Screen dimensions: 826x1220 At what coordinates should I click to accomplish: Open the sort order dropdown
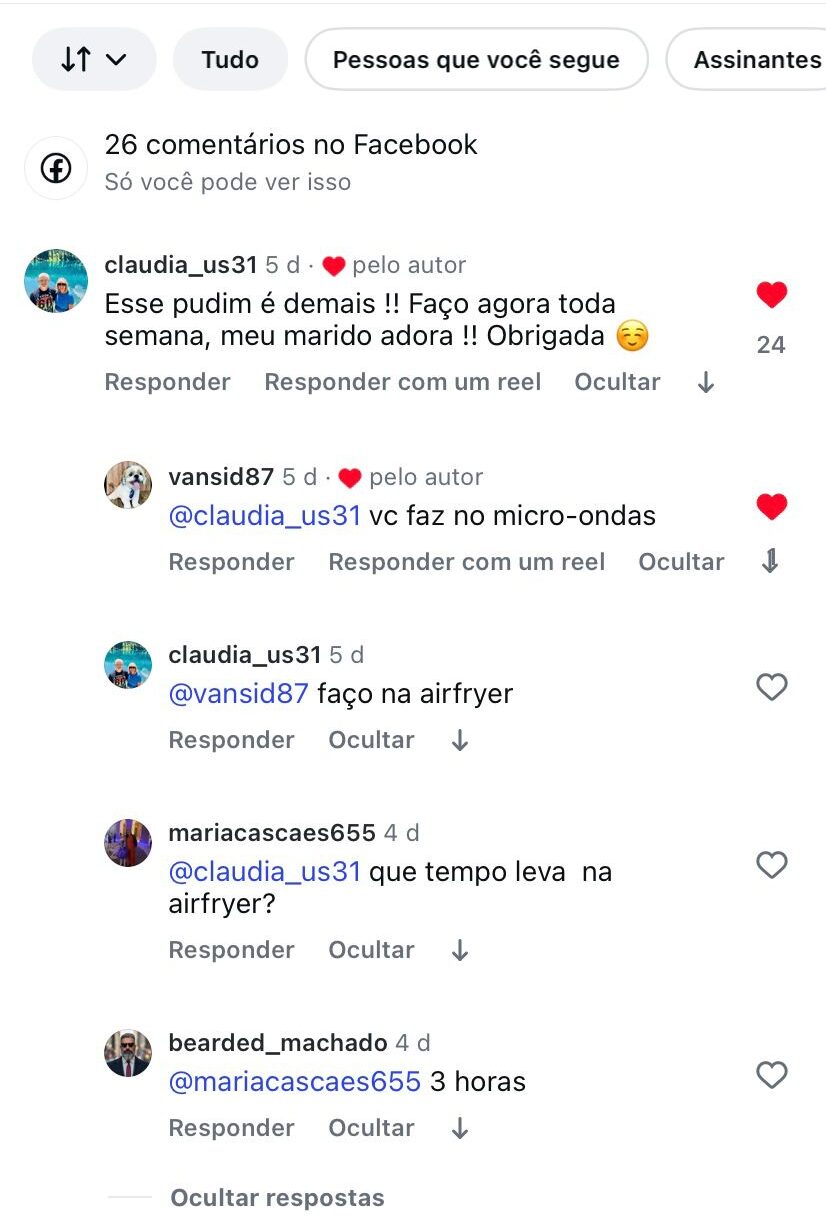click(94, 60)
